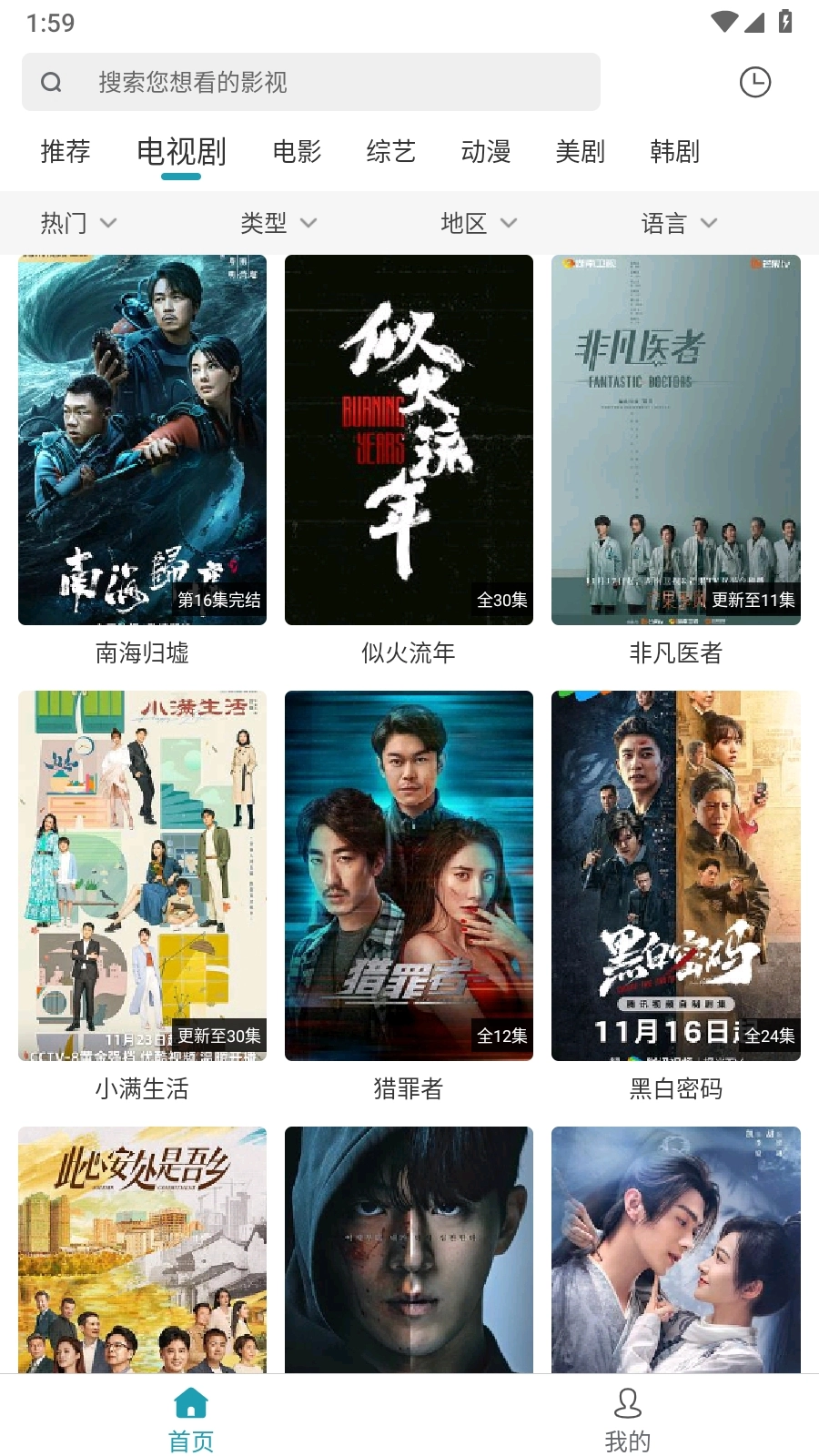
Task: Open the watch history clock icon
Action: (x=754, y=82)
